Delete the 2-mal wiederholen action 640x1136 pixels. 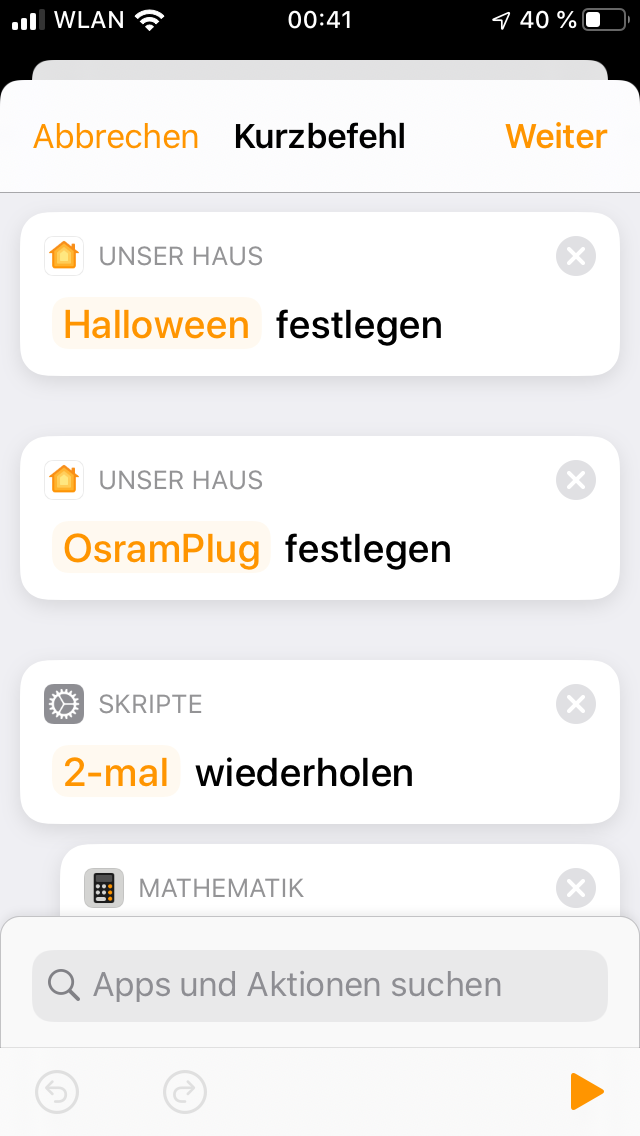575,705
